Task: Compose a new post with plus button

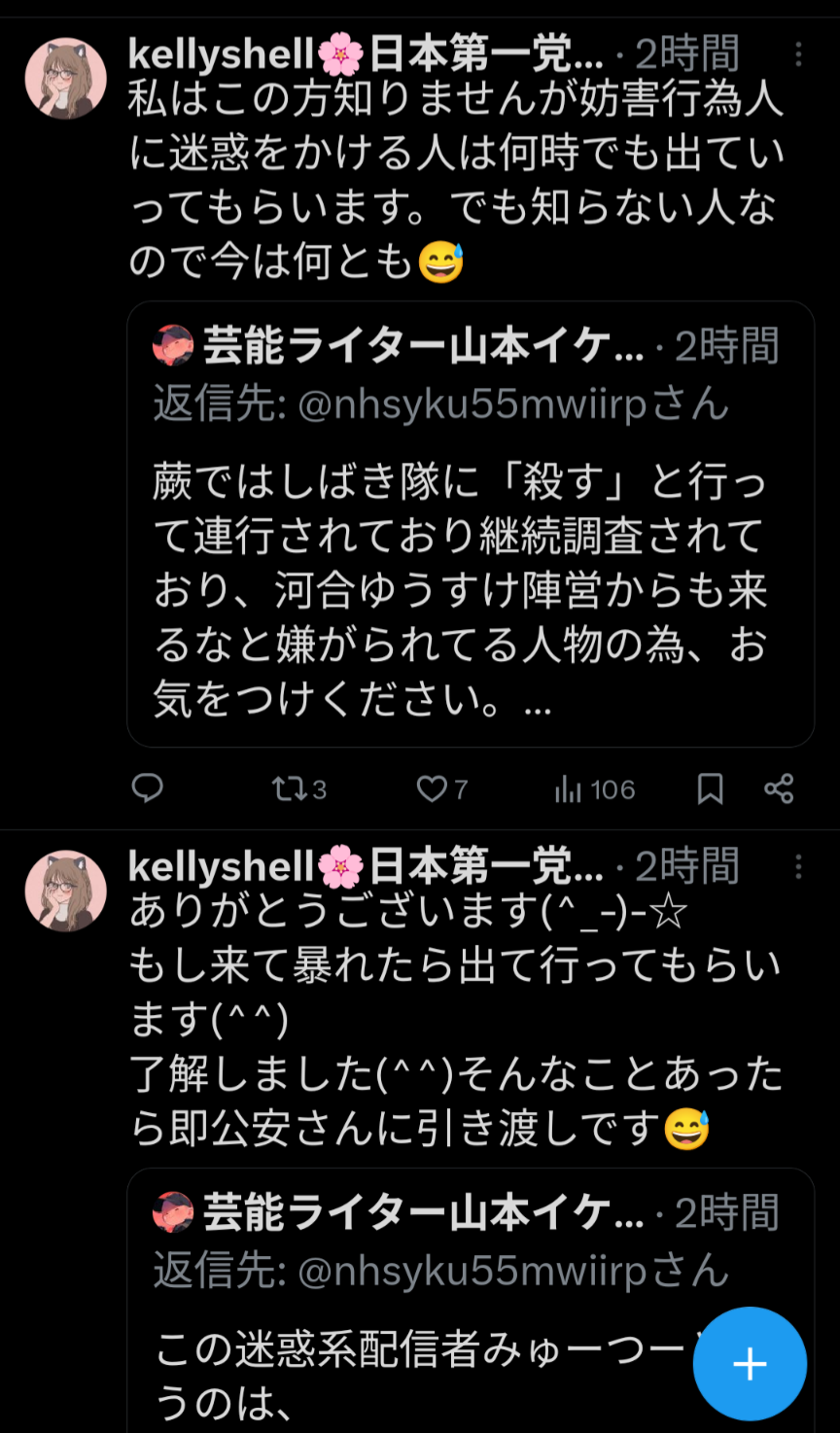Action: pos(750,1364)
